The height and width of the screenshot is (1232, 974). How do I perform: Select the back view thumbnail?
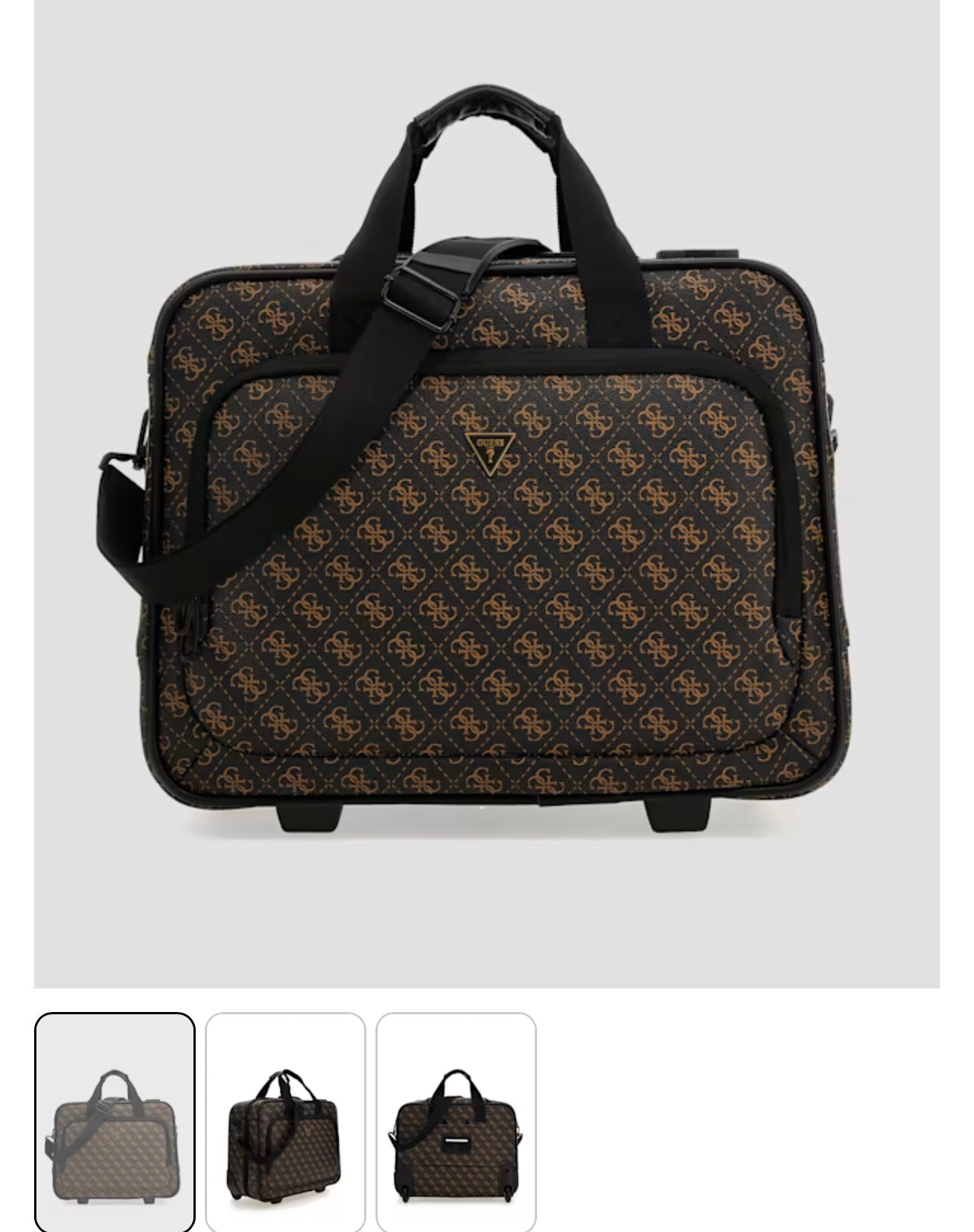pos(456,1121)
